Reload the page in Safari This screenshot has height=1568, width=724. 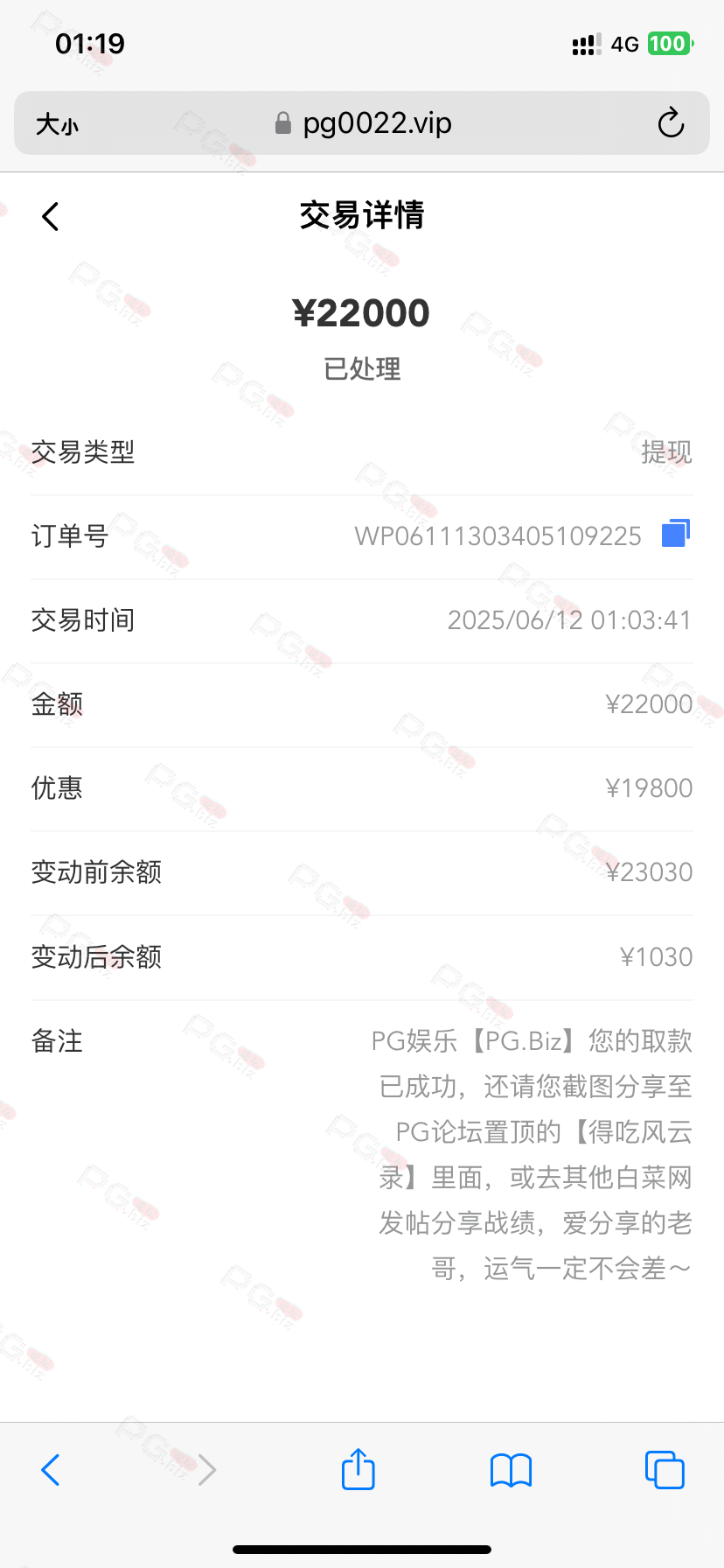[671, 123]
